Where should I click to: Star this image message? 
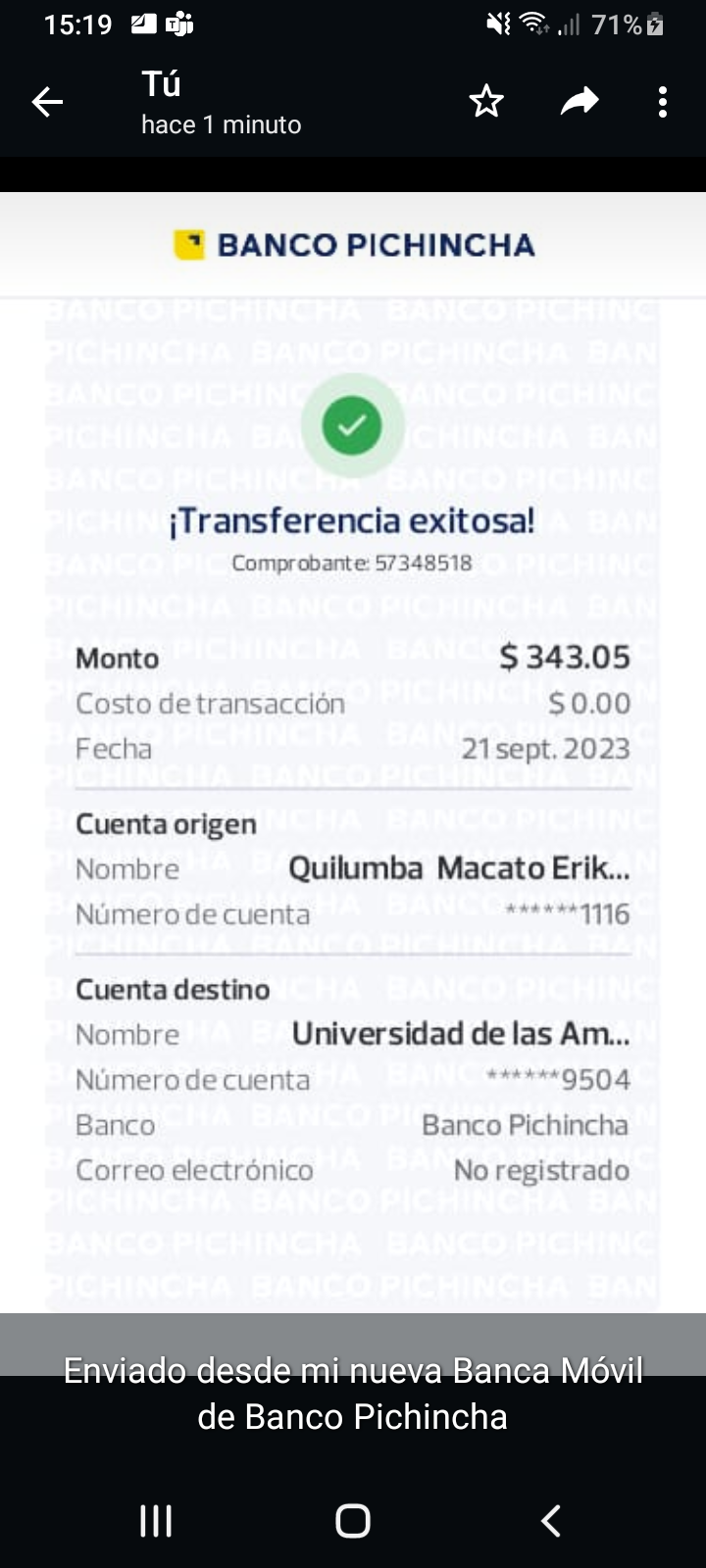pyautogui.click(x=486, y=102)
